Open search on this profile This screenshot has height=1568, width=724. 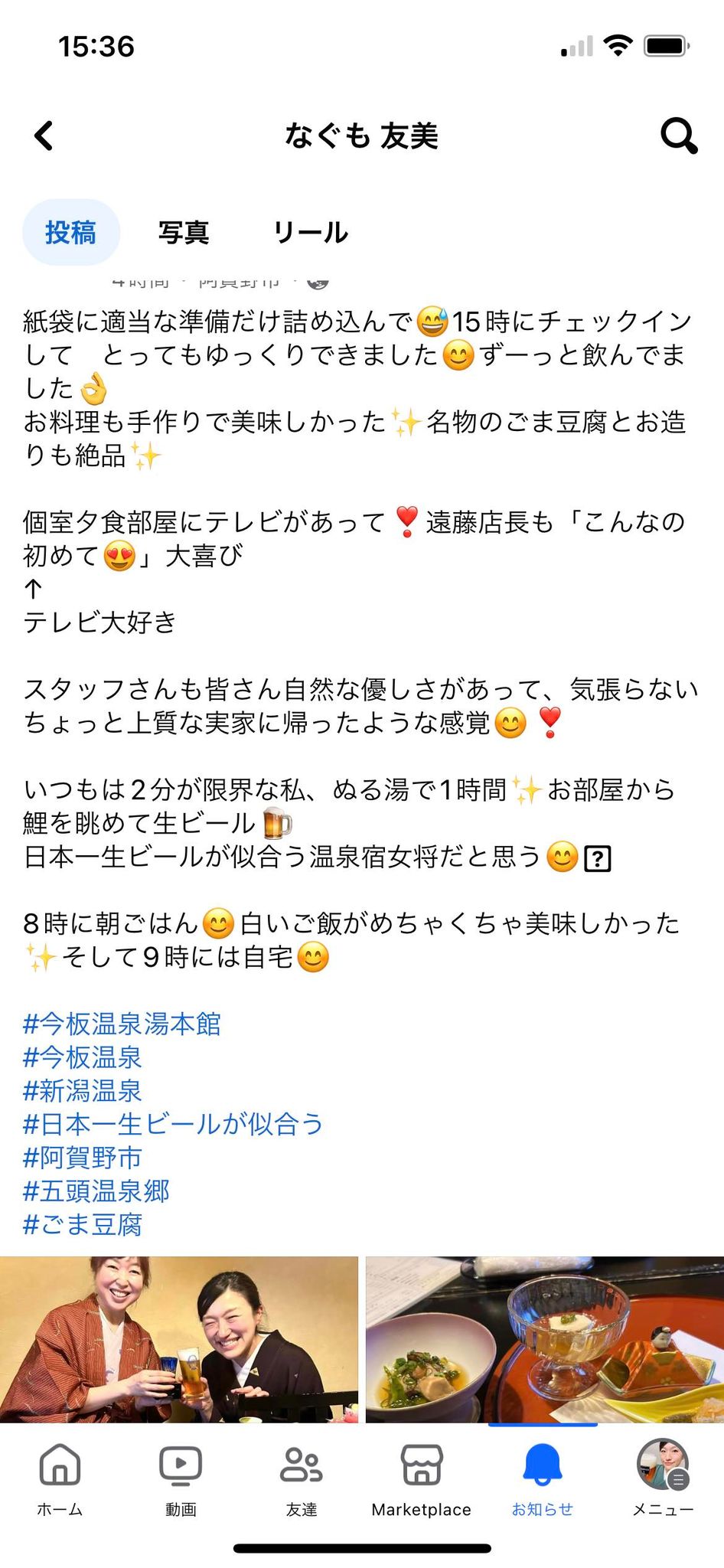(x=679, y=136)
